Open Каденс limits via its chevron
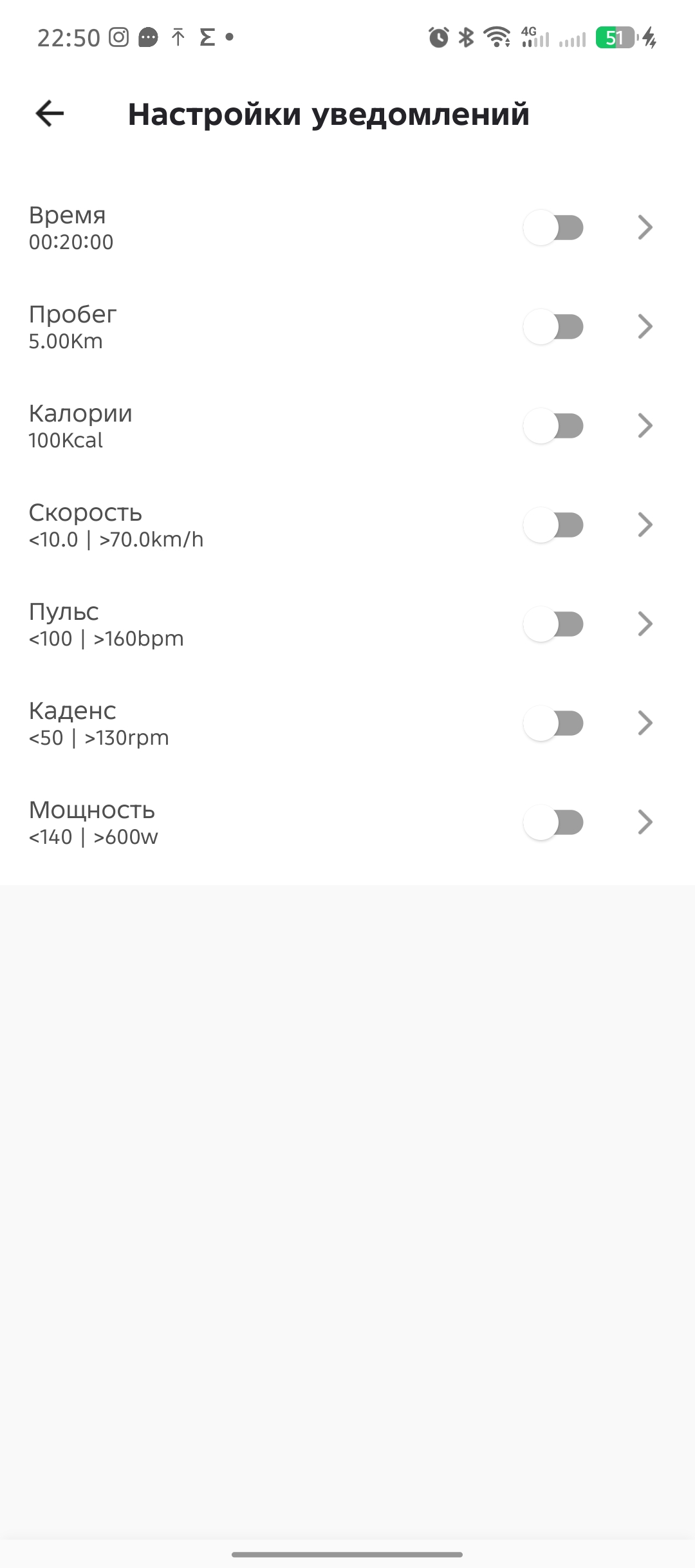The width and height of the screenshot is (695, 1568). [645, 723]
